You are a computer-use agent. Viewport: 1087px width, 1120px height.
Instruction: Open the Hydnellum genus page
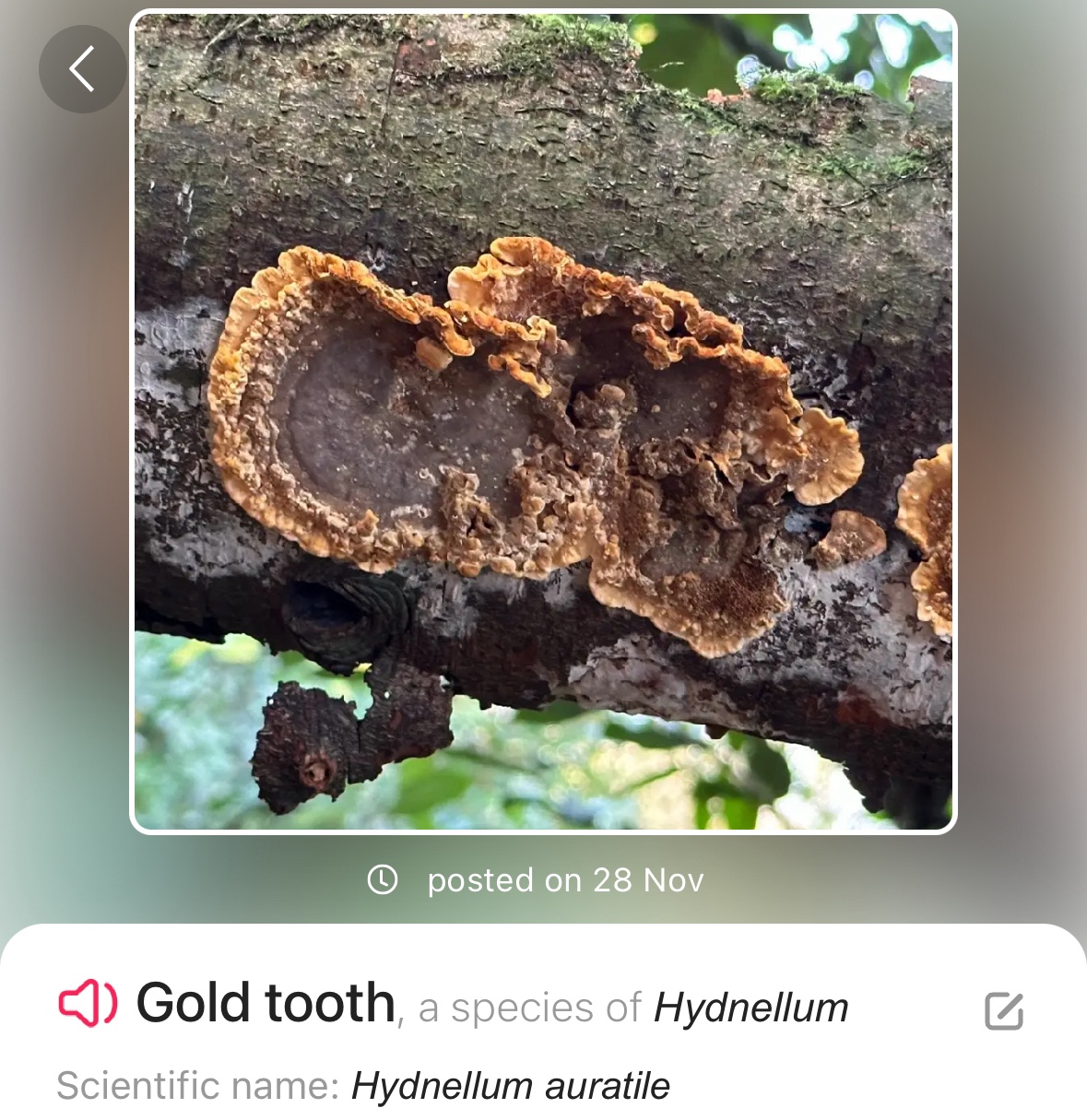coord(750,1007)
